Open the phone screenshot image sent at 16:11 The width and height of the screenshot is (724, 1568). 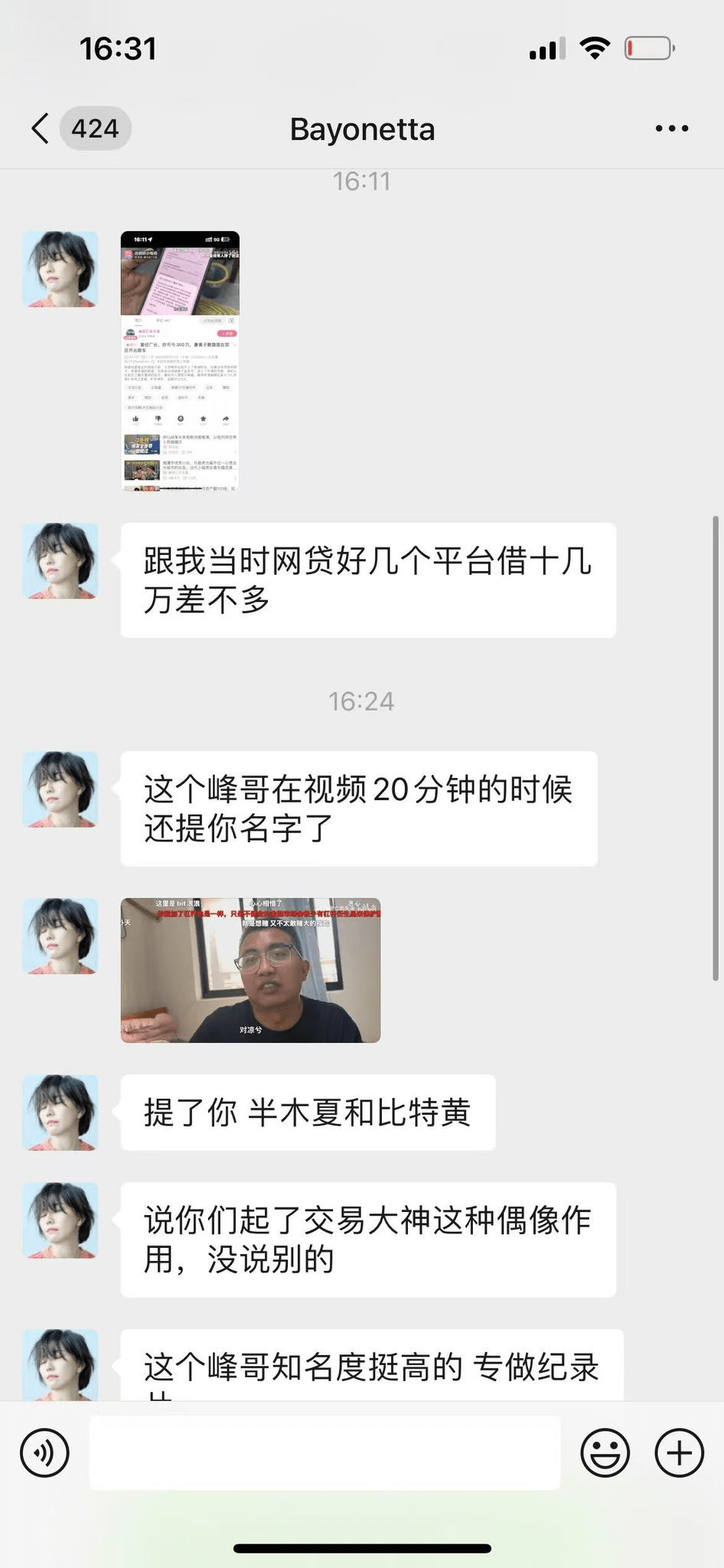pos(180,361)
